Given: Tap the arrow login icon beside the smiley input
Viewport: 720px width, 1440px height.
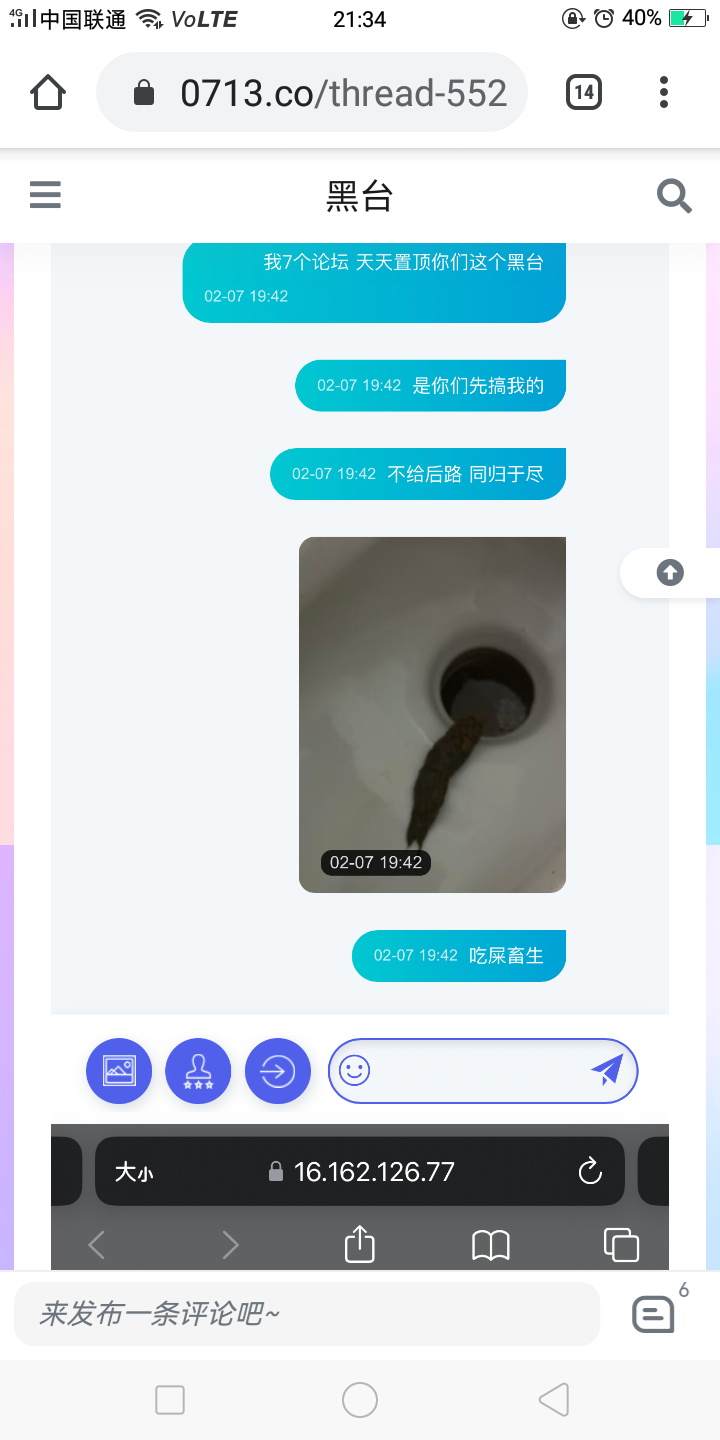Looking at the screenshot, I should click(278, 1070).
